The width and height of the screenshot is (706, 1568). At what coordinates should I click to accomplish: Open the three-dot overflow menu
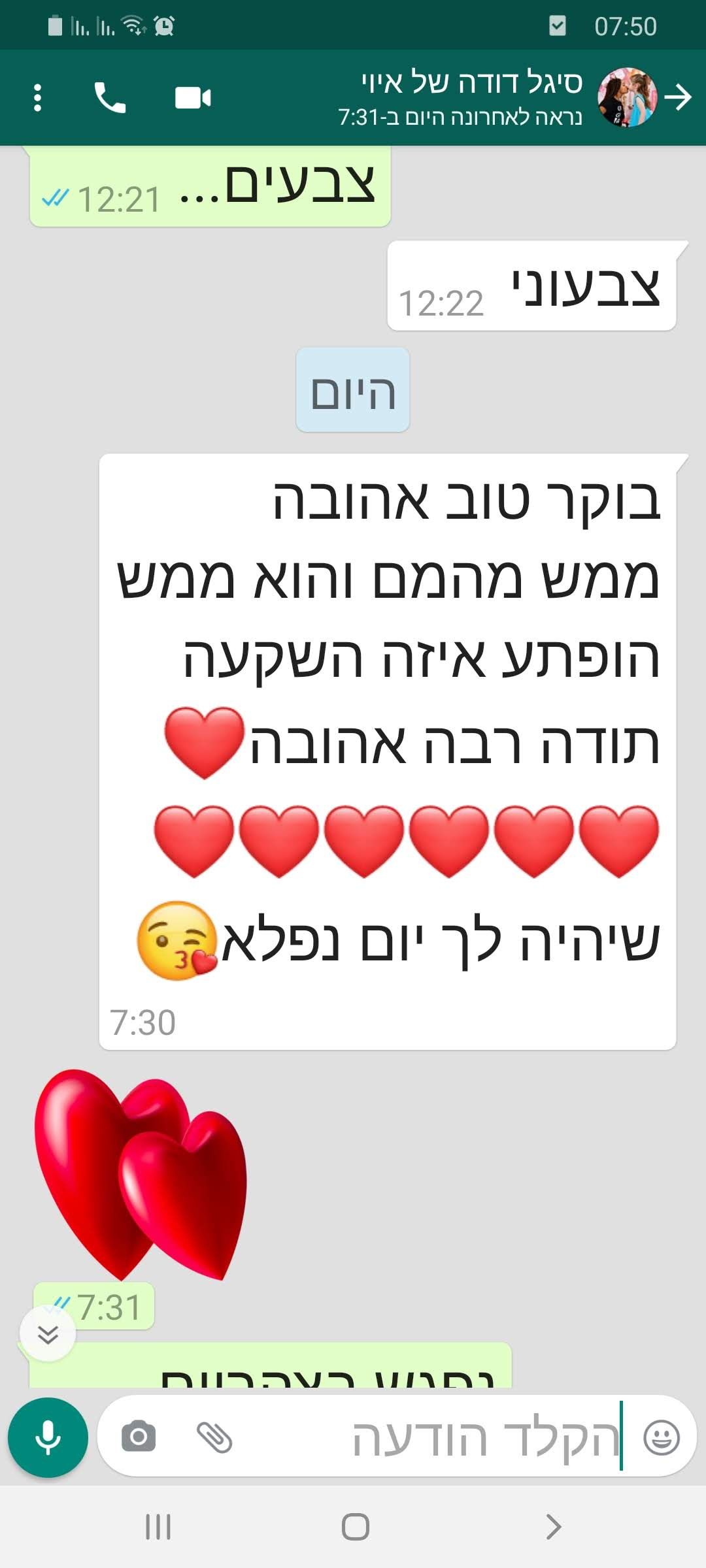[37, 98]
